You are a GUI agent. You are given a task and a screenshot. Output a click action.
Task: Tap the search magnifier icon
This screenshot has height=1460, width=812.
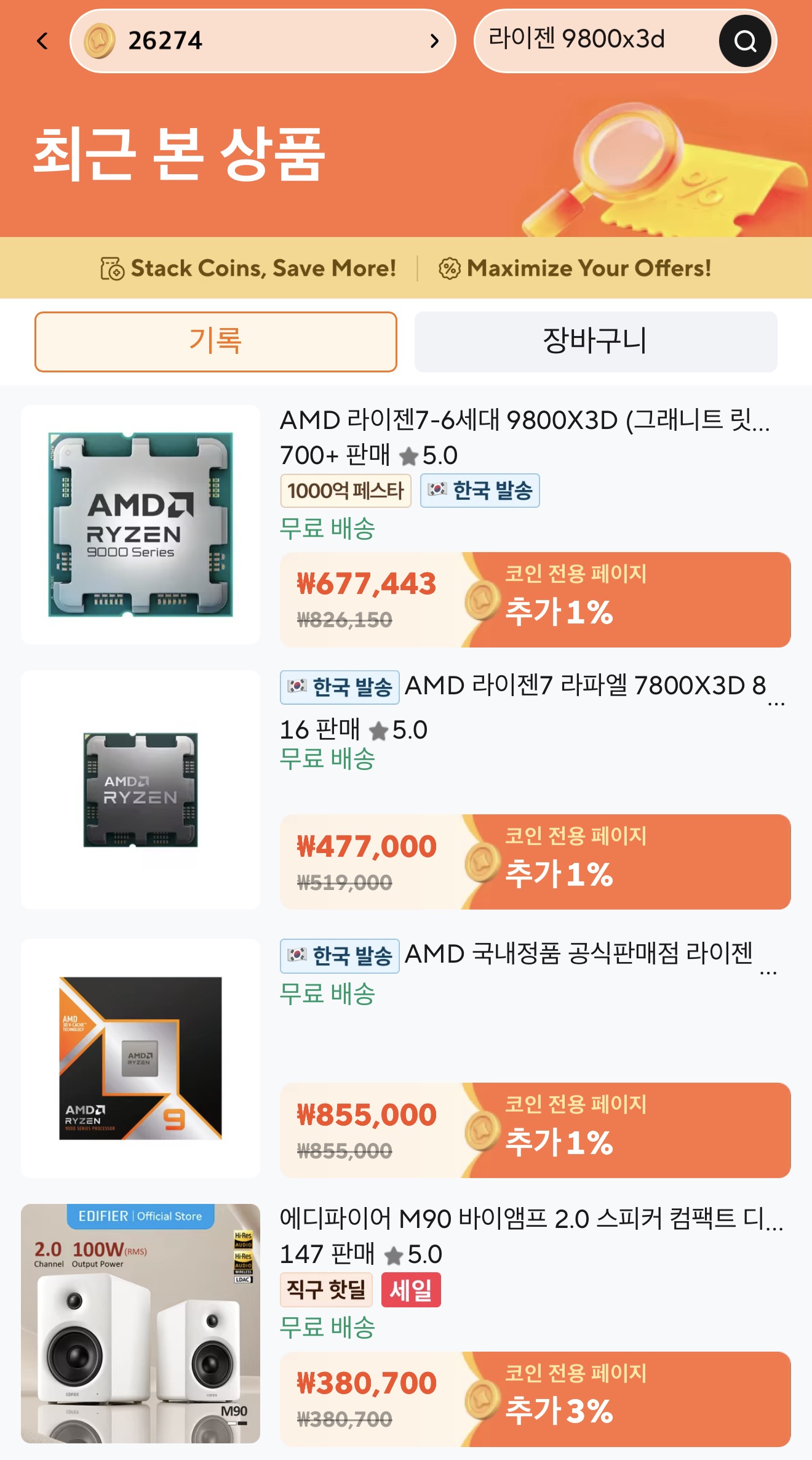pos(745,41)
